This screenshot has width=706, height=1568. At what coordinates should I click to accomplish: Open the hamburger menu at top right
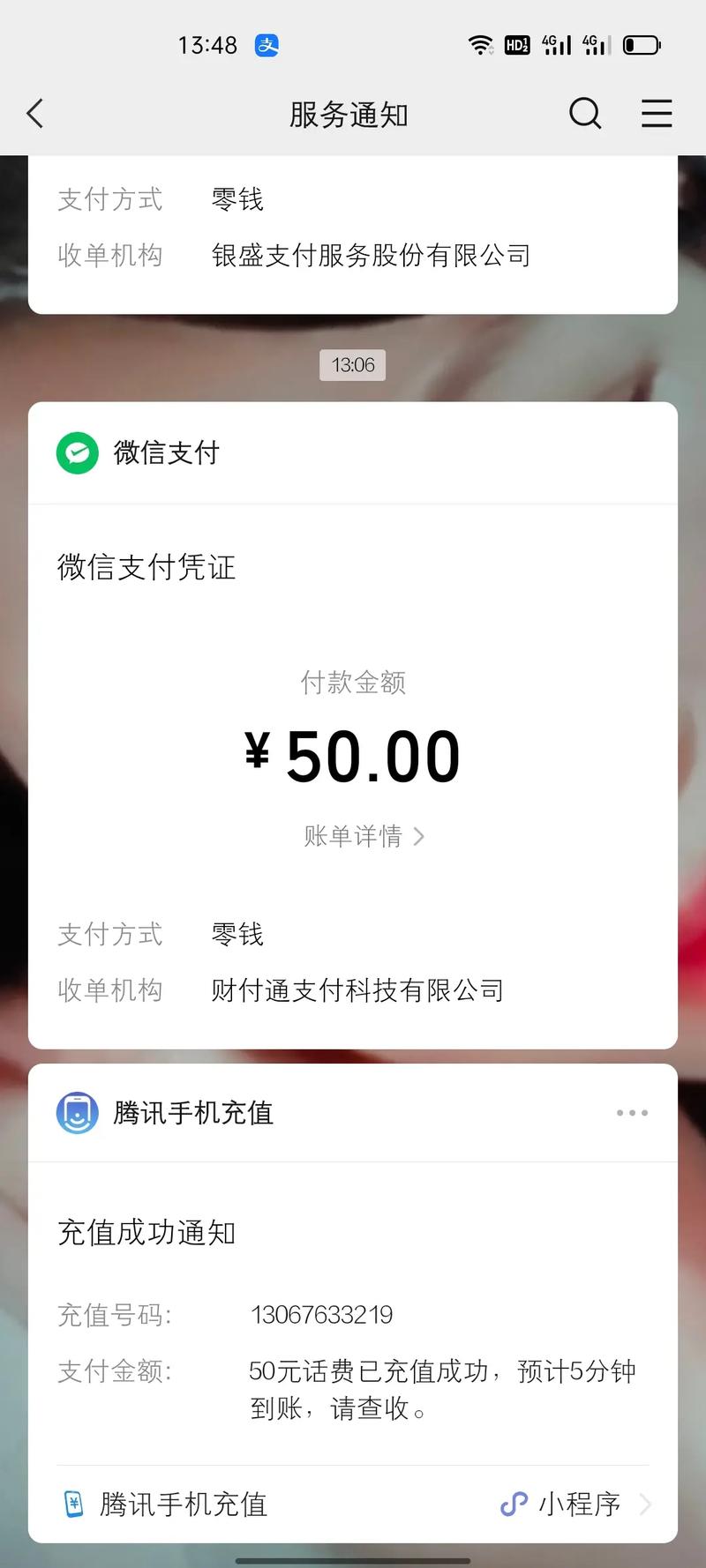point(656,114)
